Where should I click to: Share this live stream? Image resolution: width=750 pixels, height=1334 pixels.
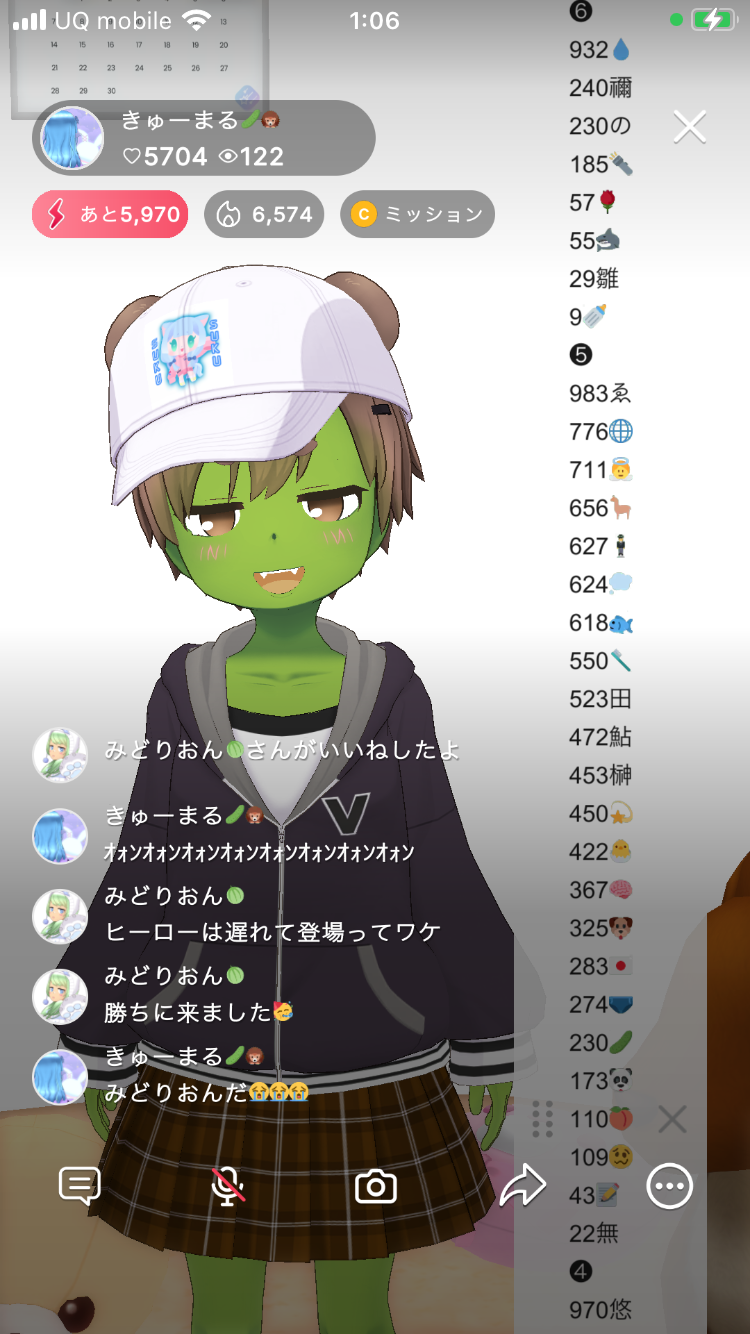[523, 1186]
